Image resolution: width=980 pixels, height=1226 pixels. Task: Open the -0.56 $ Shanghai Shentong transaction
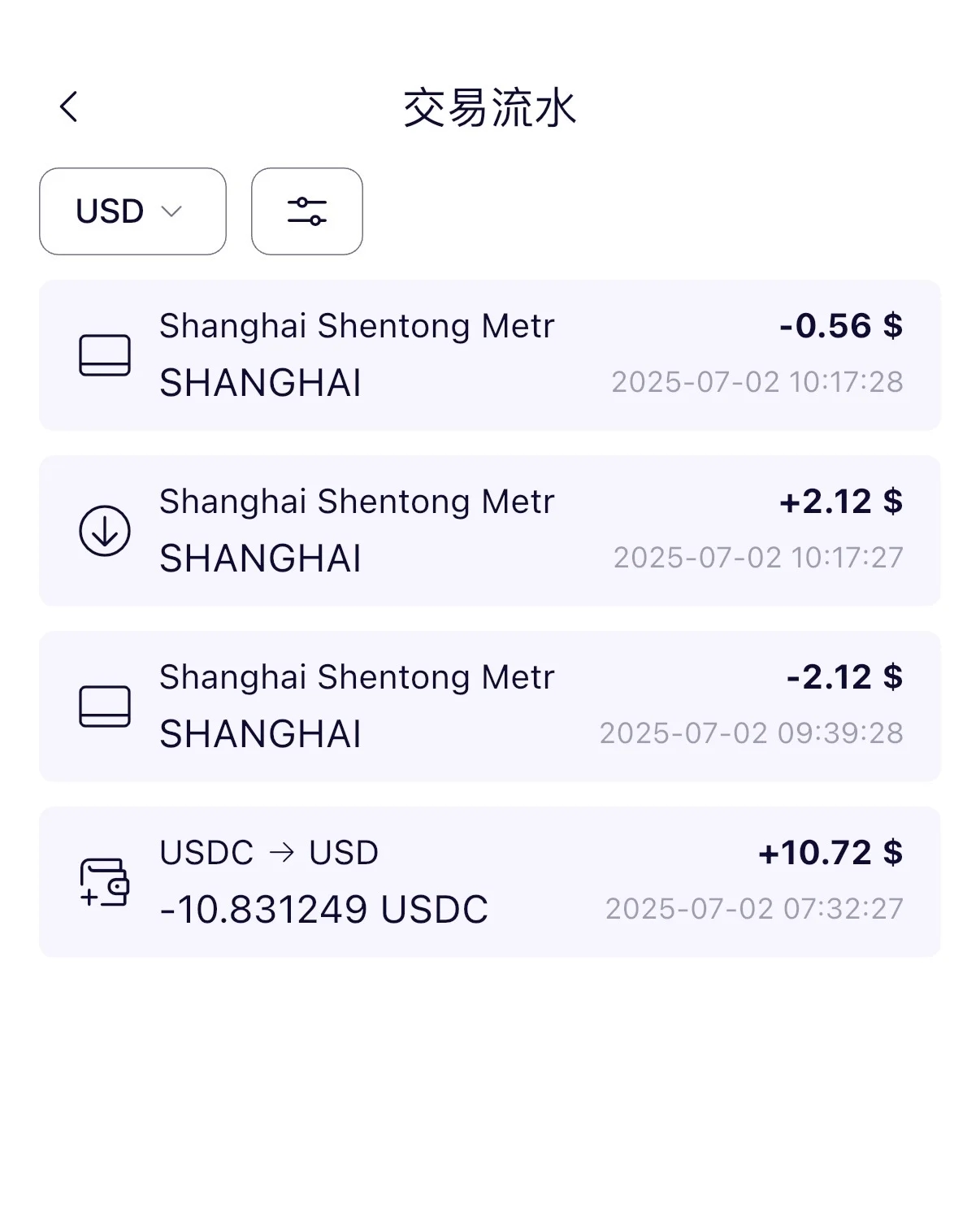coord(489,355)
